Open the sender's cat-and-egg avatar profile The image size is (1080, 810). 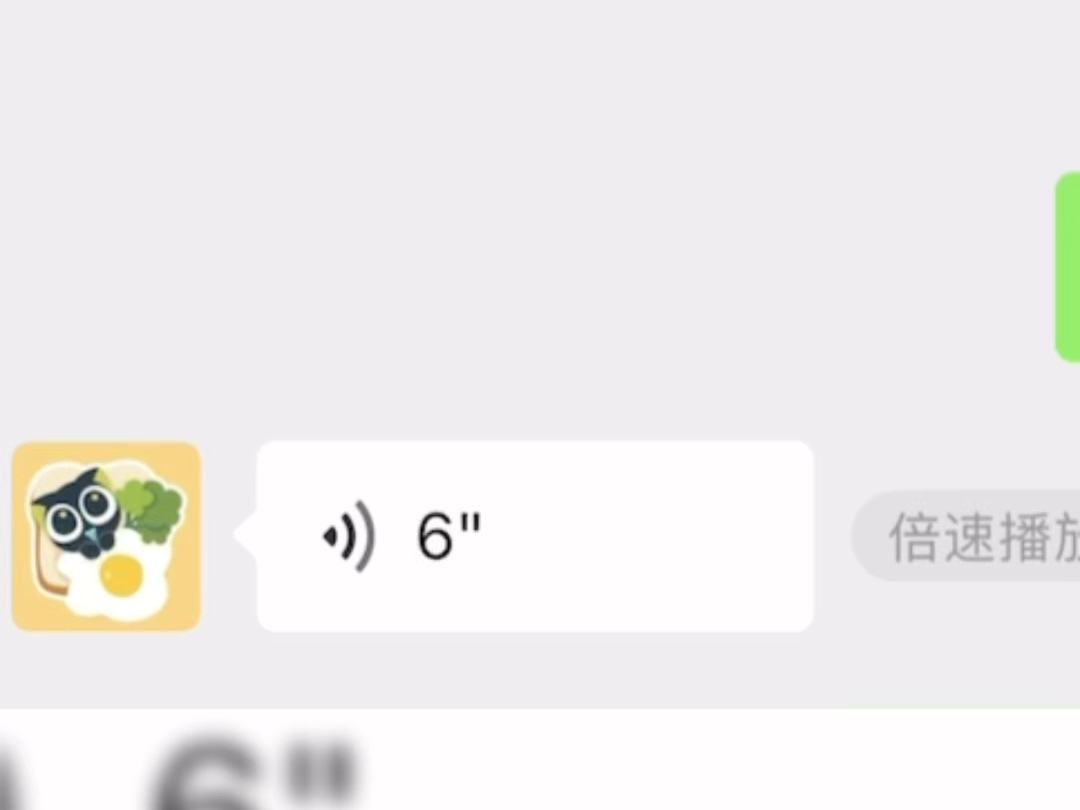[x=107, y=537]
